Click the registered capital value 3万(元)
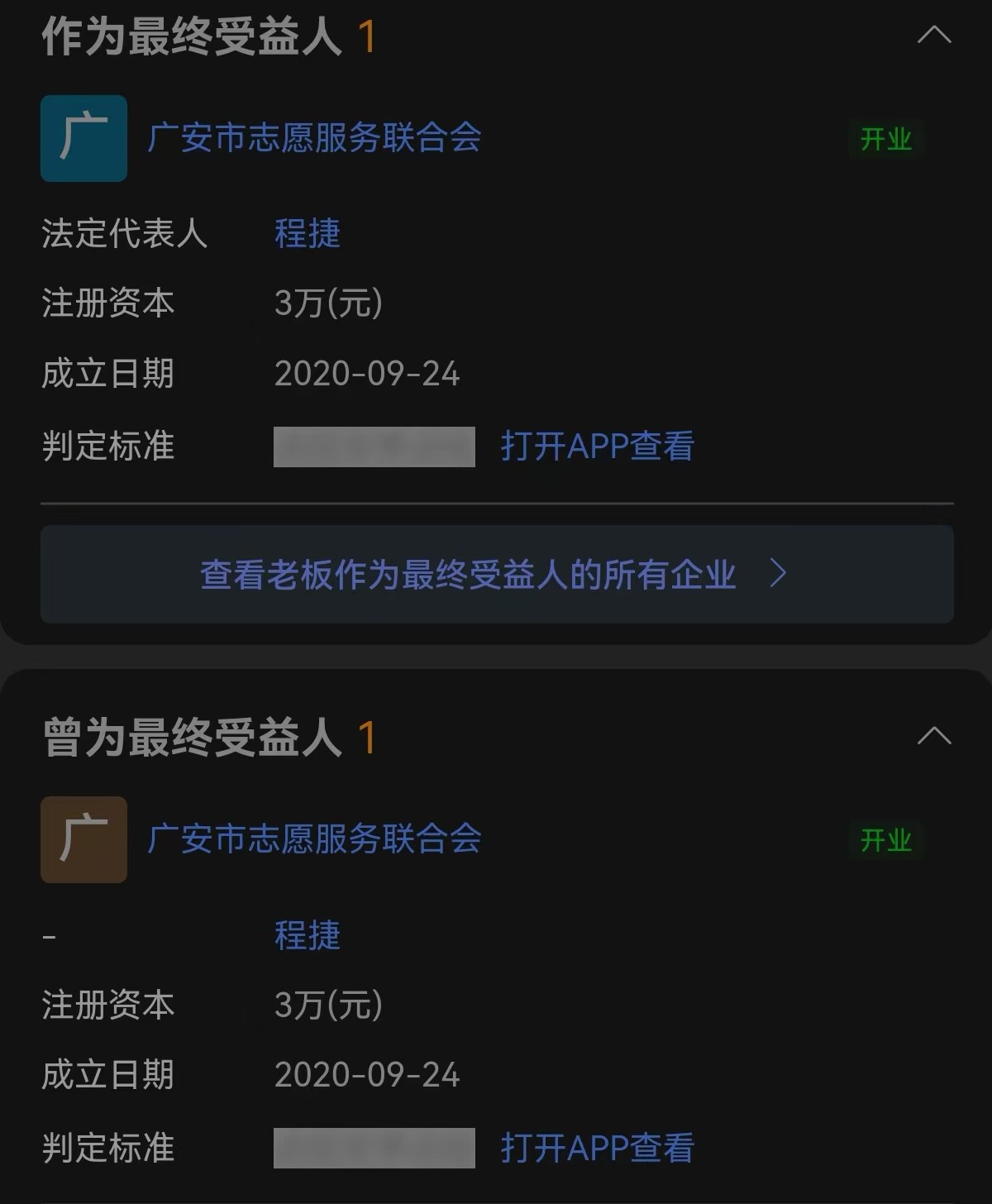 coord(327,304)
